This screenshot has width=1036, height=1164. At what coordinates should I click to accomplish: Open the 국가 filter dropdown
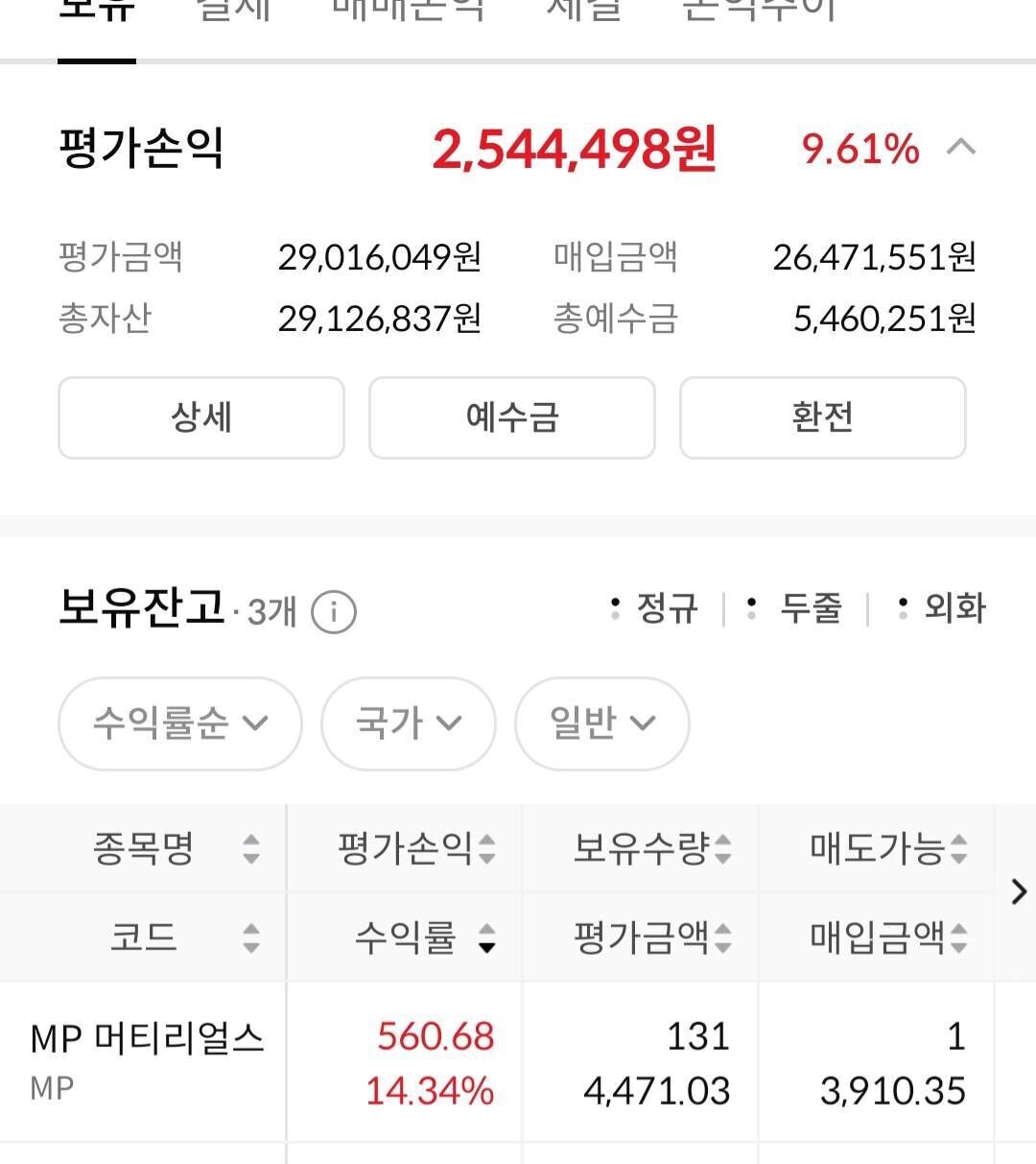pos(409,724)
